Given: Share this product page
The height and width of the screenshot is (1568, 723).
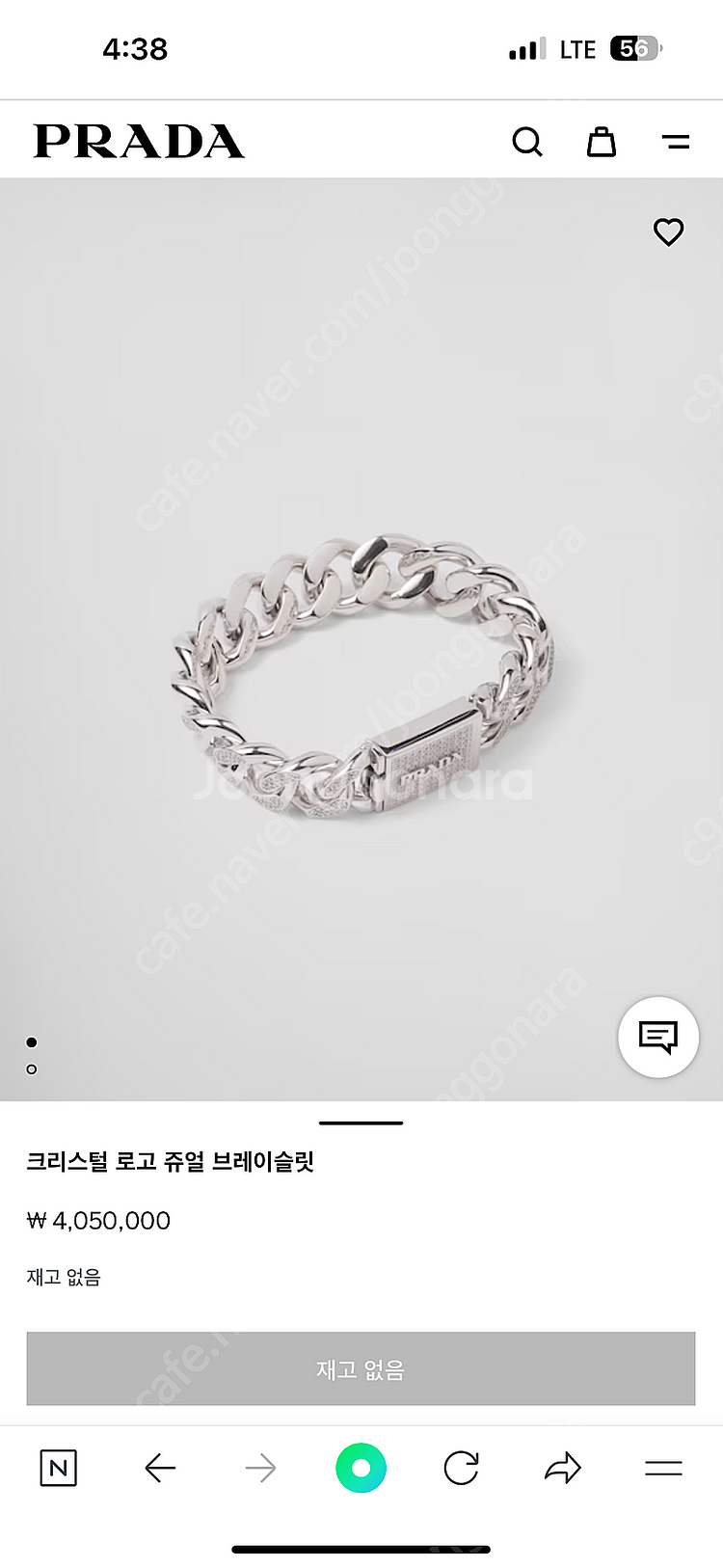Looking at the screenshot, I should coord(563,1468).
